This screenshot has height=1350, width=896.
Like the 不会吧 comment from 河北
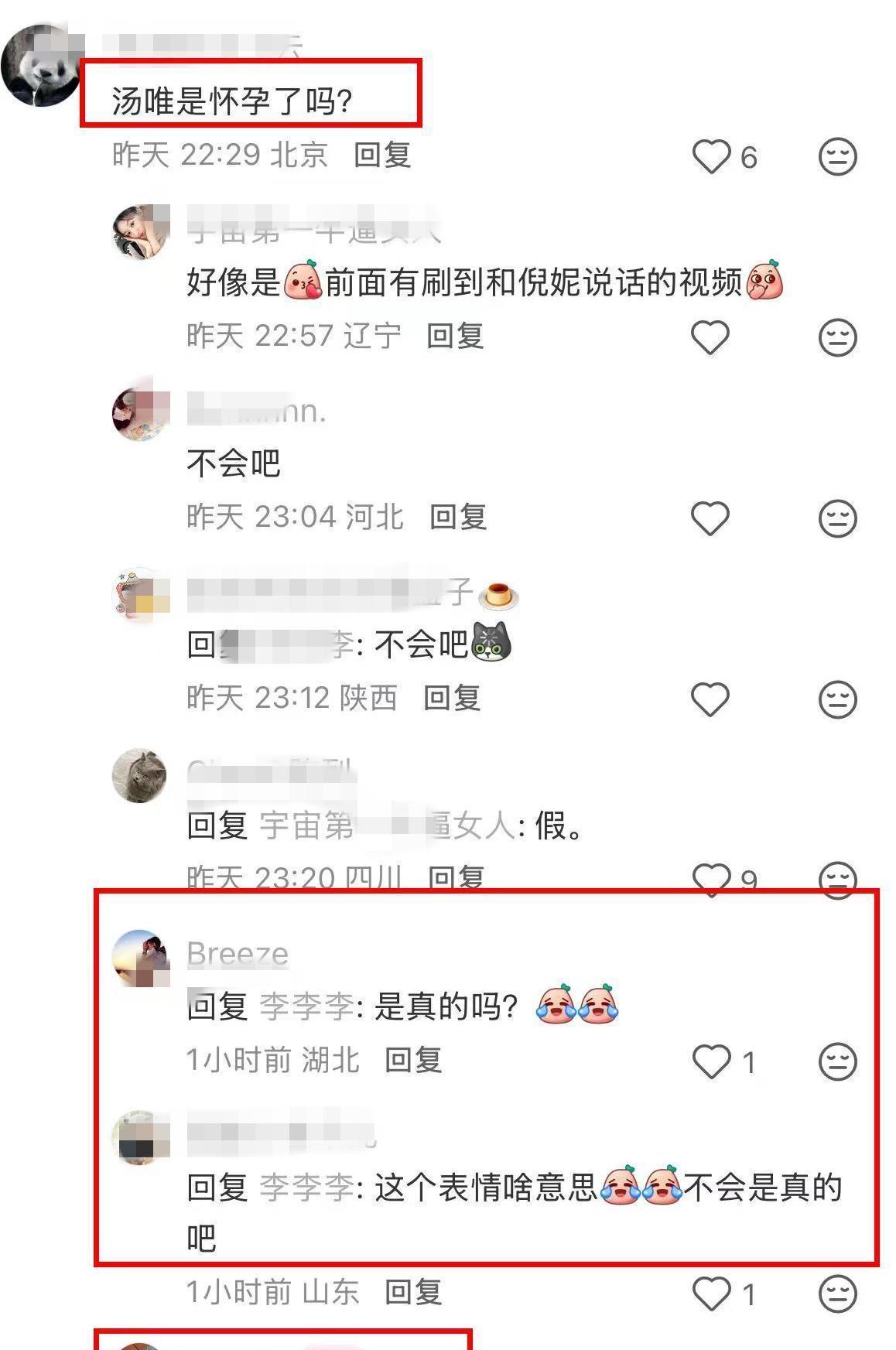[x=710, y=518]
